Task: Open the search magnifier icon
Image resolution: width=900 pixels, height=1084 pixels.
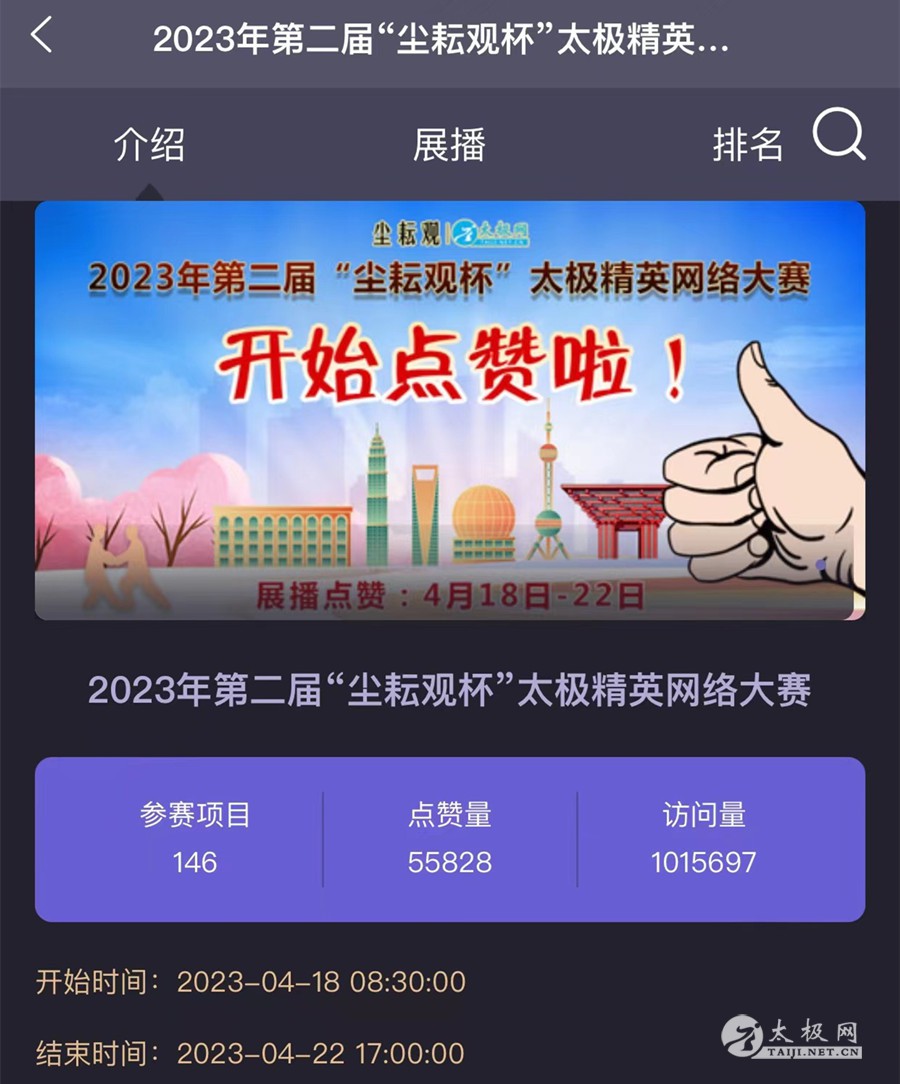Action: point(838,135)
